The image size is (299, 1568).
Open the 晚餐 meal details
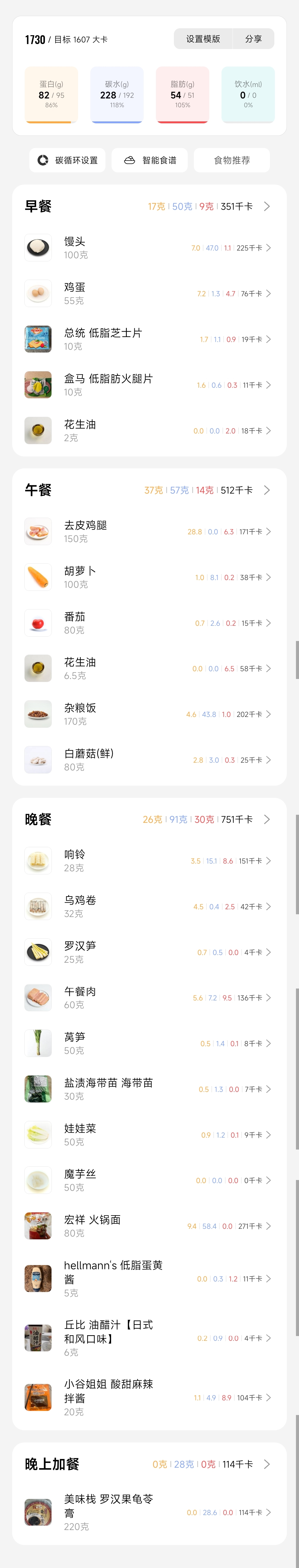pos(149,819)
